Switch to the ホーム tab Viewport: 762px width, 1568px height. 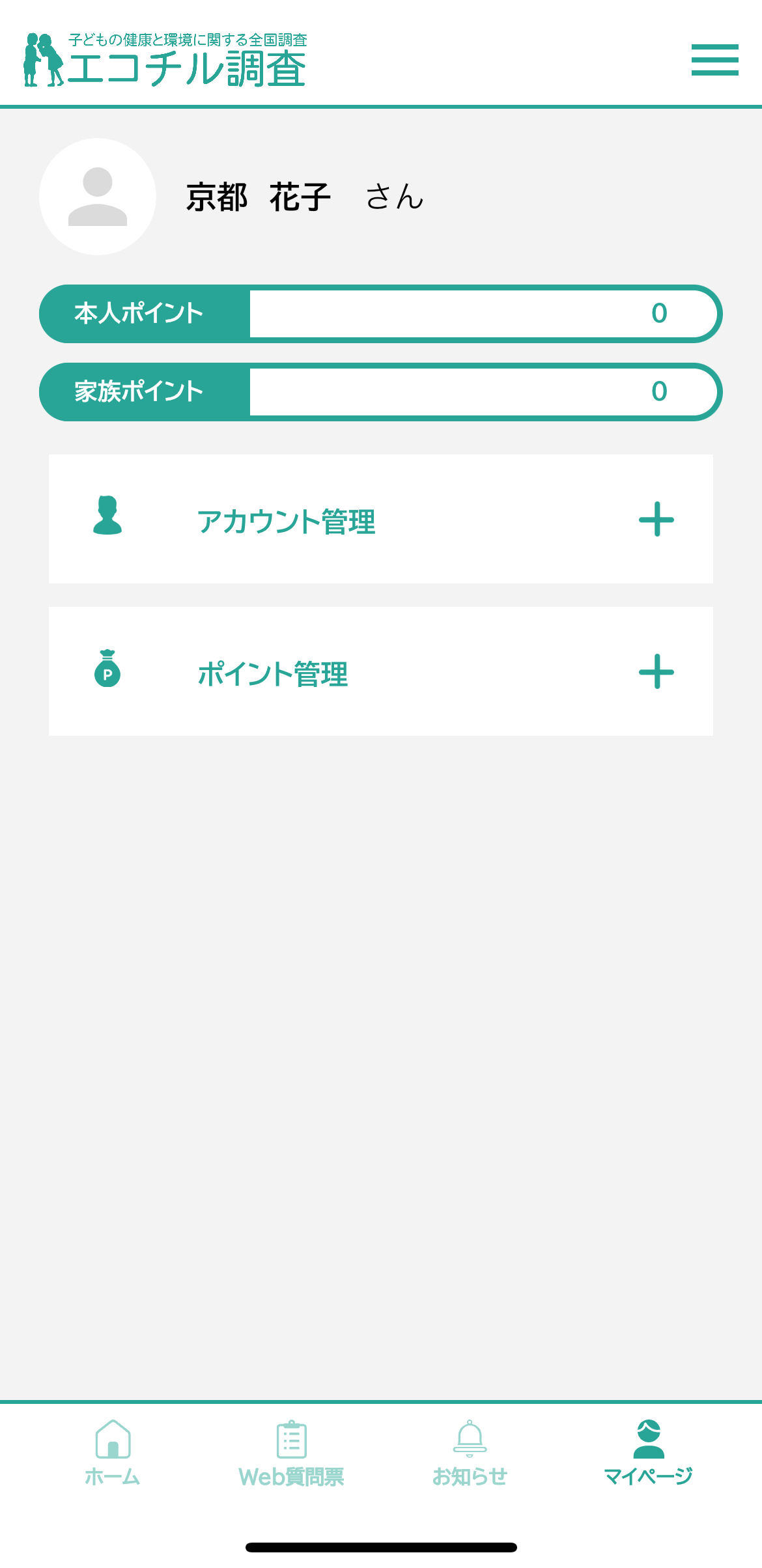tap(113, 1453)
